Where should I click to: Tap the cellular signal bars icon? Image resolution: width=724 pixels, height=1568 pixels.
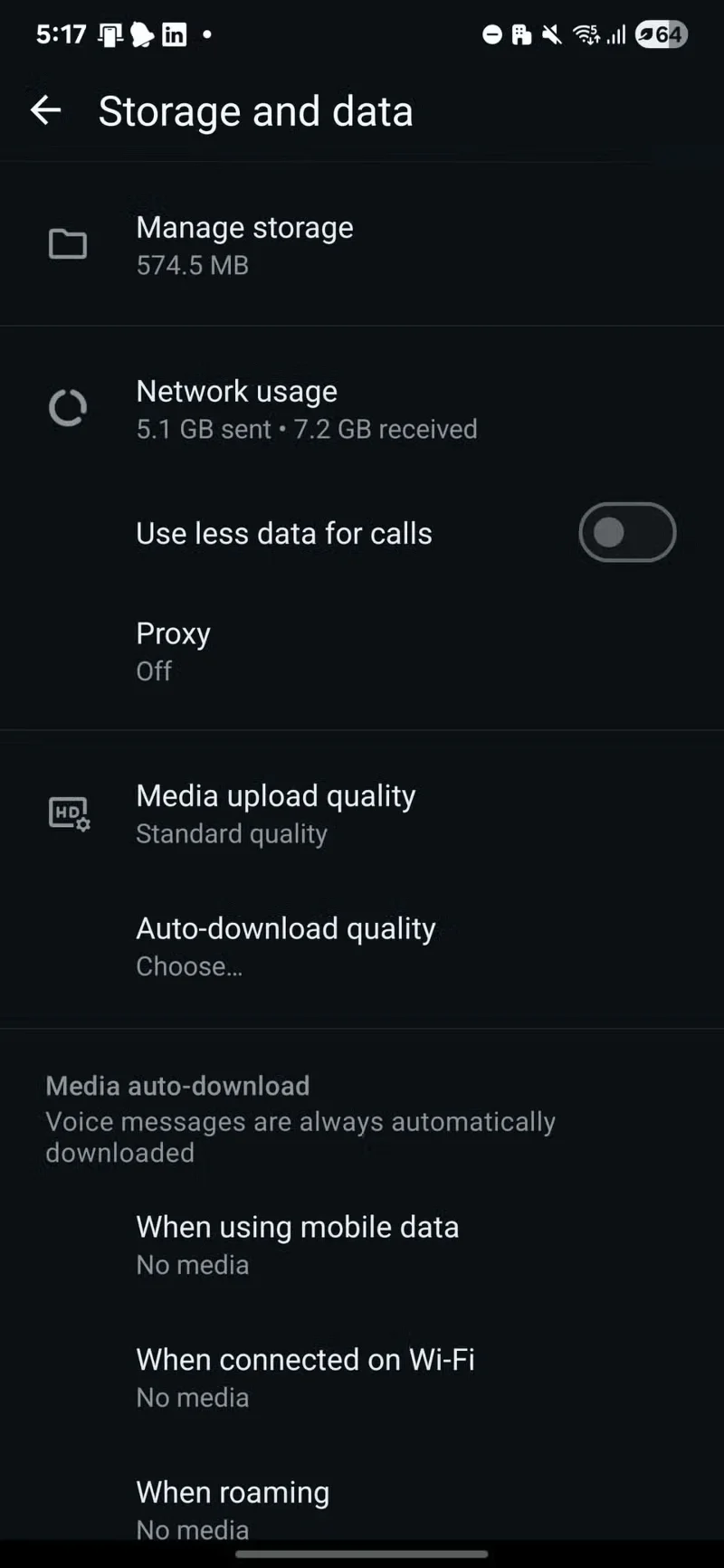coord(615,34)
